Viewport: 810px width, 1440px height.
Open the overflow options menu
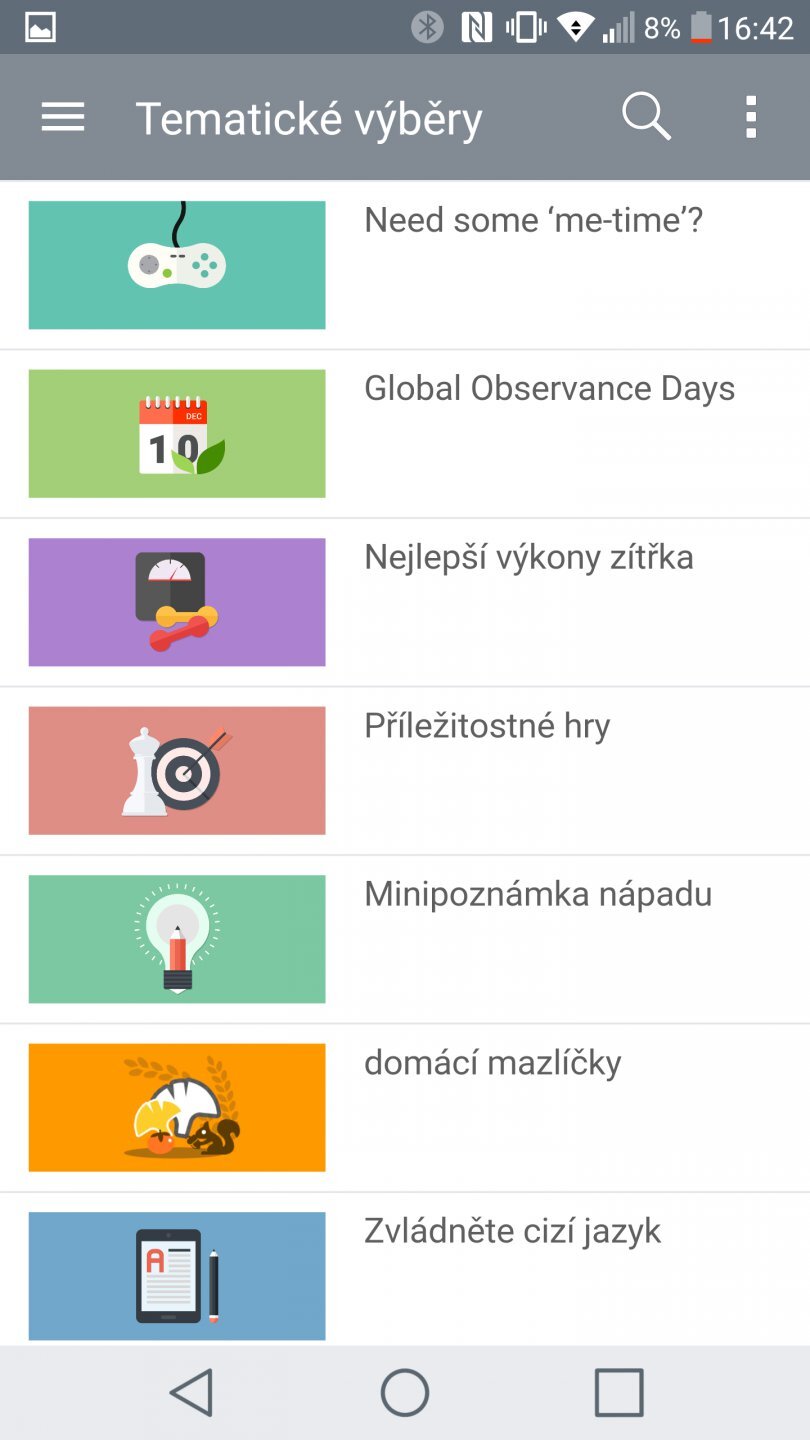(x=751, y=118)
